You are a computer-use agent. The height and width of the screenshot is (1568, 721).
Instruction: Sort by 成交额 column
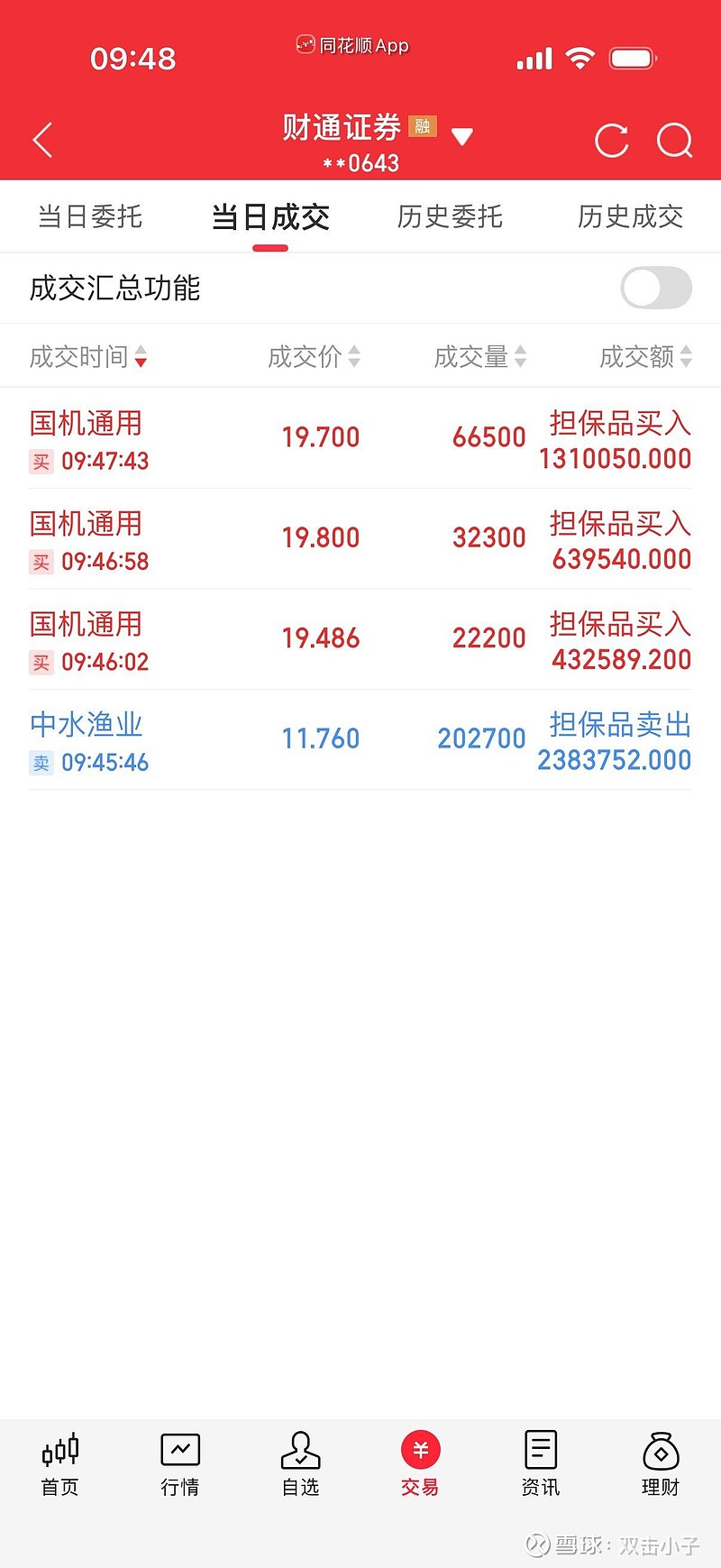coord(645,357)
